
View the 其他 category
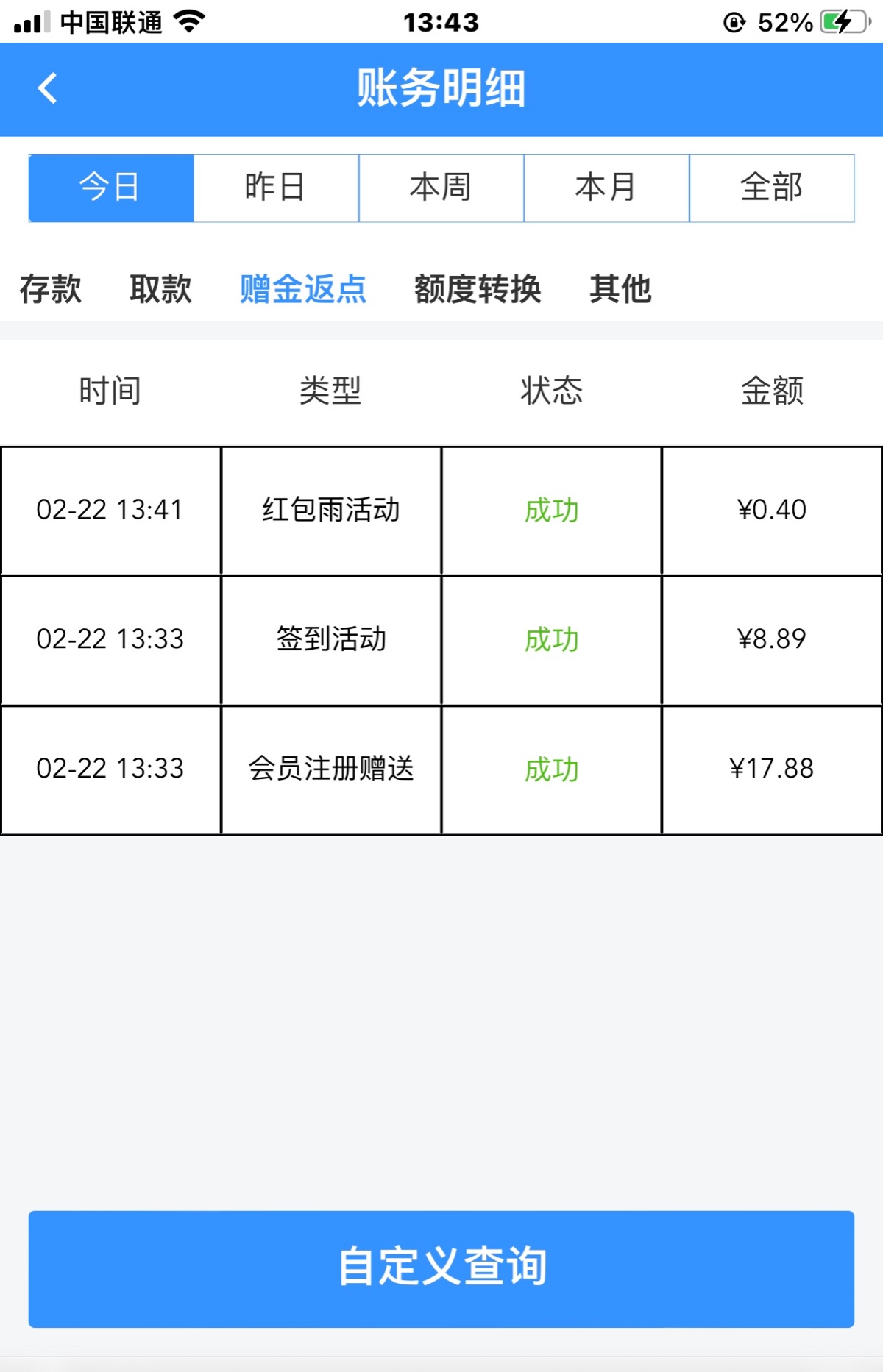tap(620, 288)
